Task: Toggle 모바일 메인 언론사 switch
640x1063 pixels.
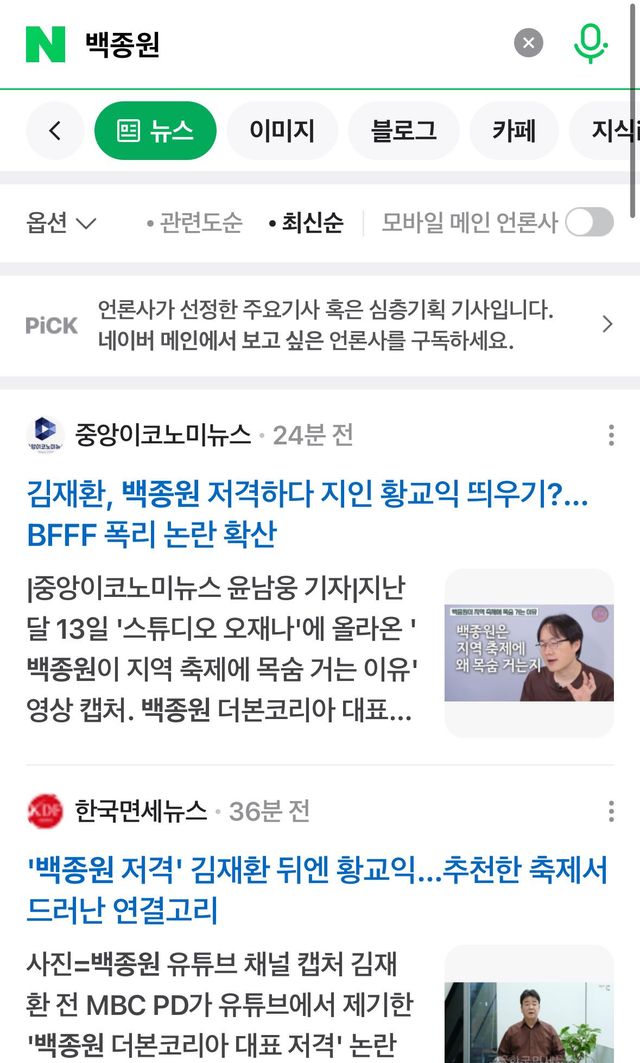Action: pyautogui.click(x=589, y=223)
